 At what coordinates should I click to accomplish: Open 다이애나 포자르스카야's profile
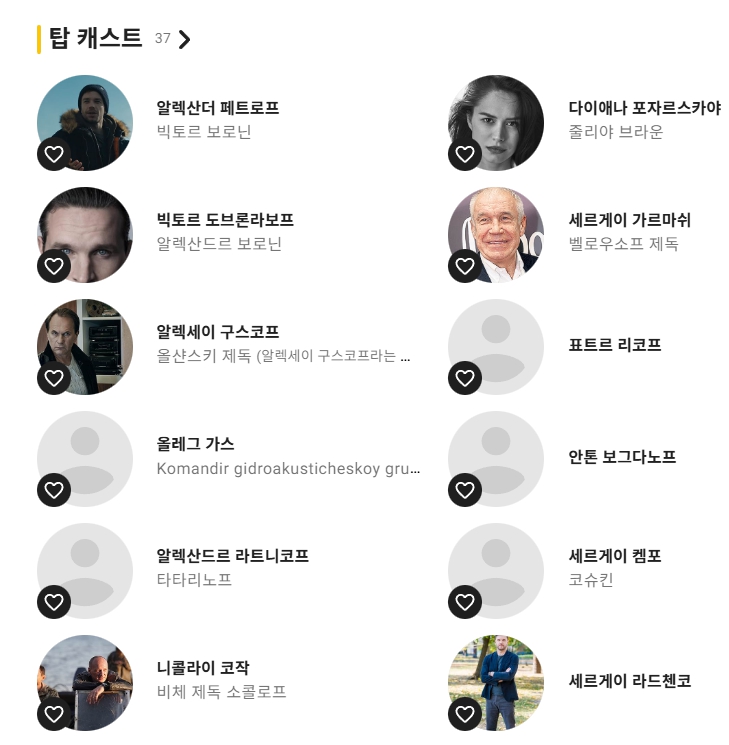[x=643, y=108]
